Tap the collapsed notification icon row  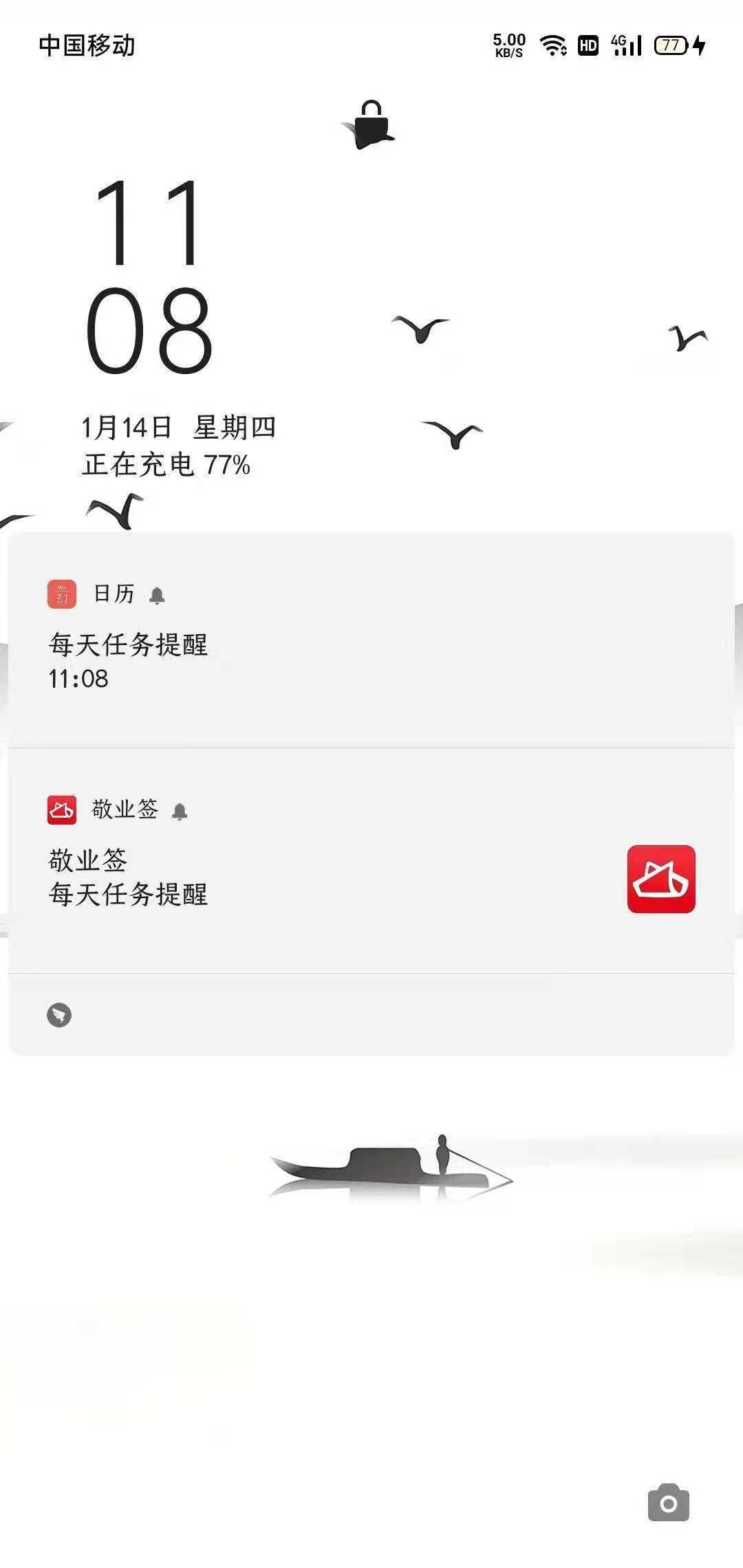[371, 1014]
